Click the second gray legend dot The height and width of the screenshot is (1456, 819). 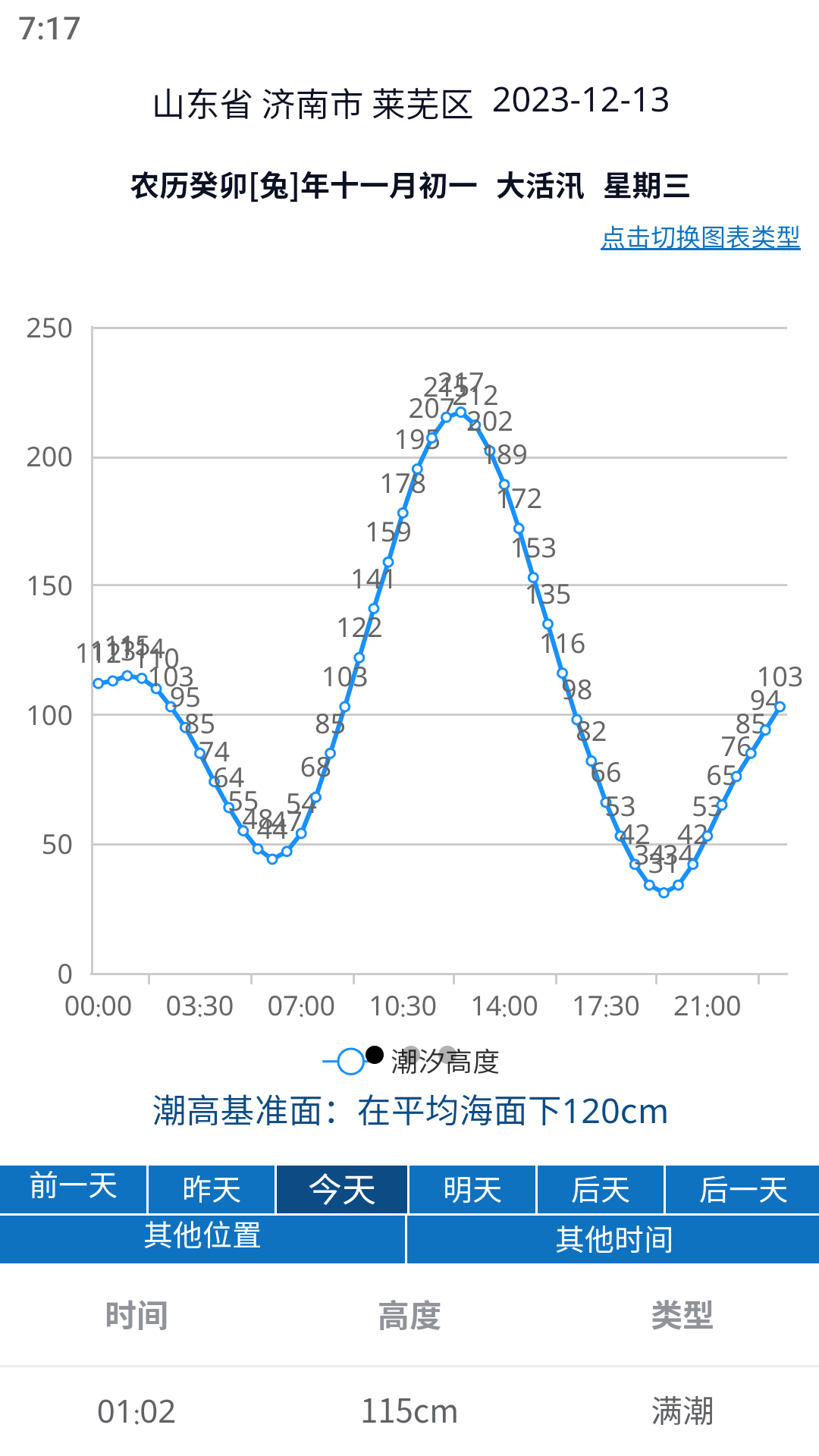pos(447,1055)
